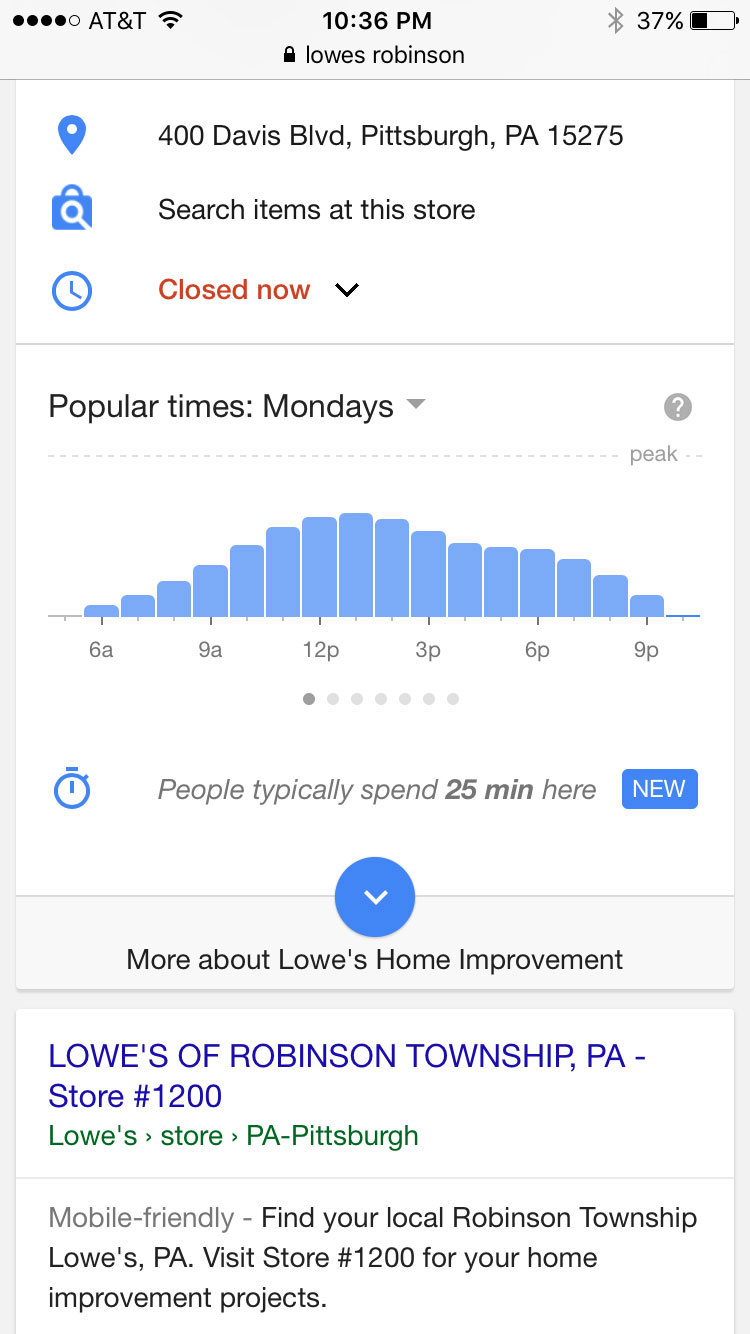Screen dimensions: 750x1334
Task: Open the popular times help icon
Action: (678, 407)
